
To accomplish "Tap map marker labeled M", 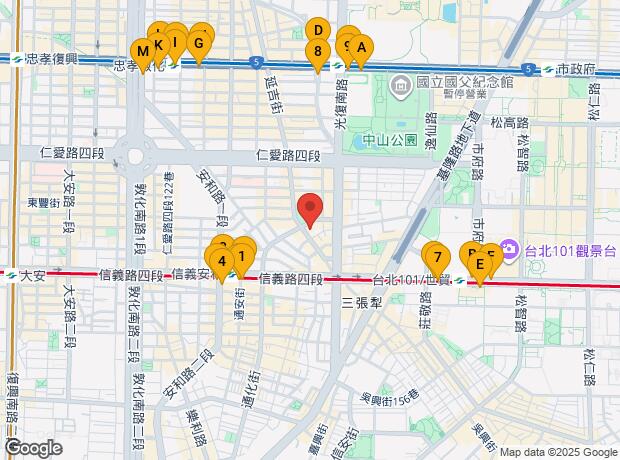I will coord(142,51).
